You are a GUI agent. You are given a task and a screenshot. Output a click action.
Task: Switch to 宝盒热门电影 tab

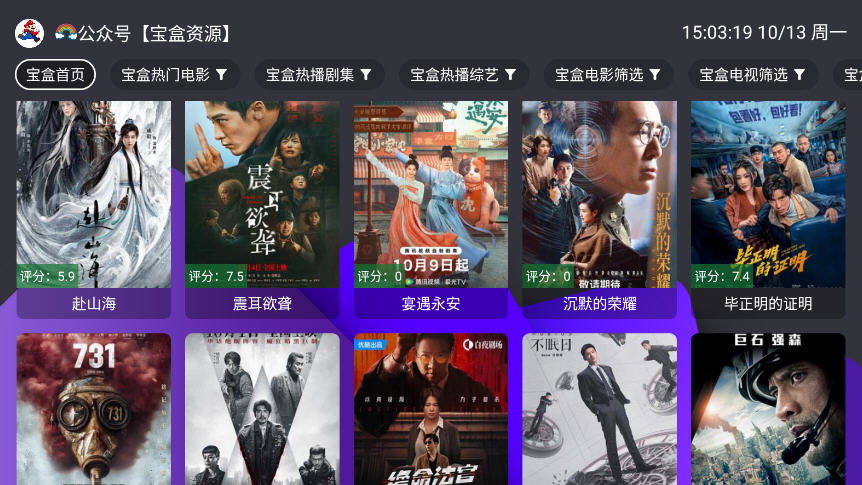pyautogui.click(x=174, y=74)
